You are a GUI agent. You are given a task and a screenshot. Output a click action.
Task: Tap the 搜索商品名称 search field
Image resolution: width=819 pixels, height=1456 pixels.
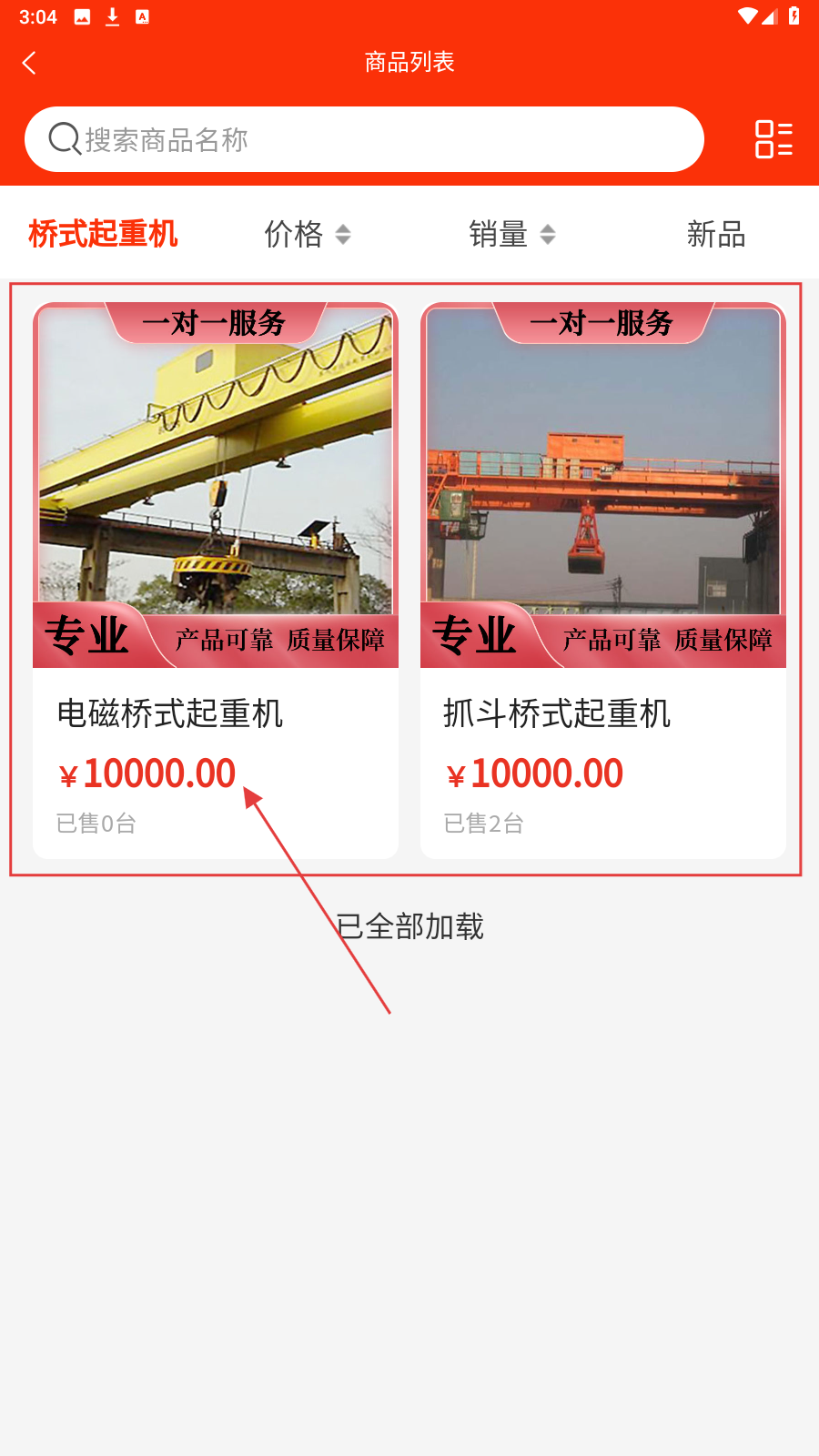tap(364, 139)
